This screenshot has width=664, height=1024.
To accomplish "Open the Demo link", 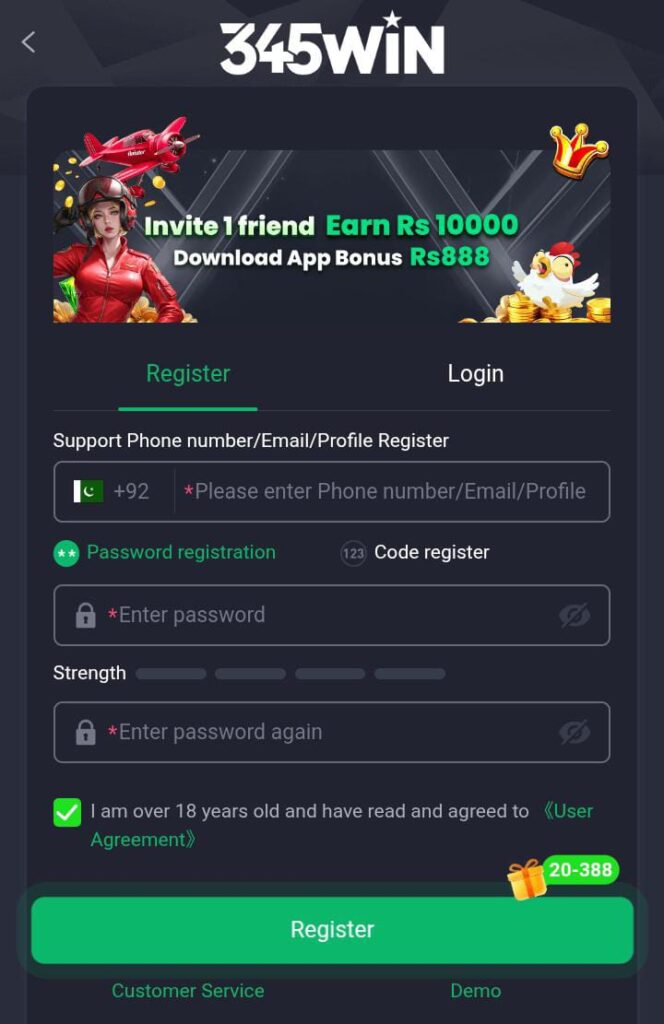I will (x=475, y=991).
